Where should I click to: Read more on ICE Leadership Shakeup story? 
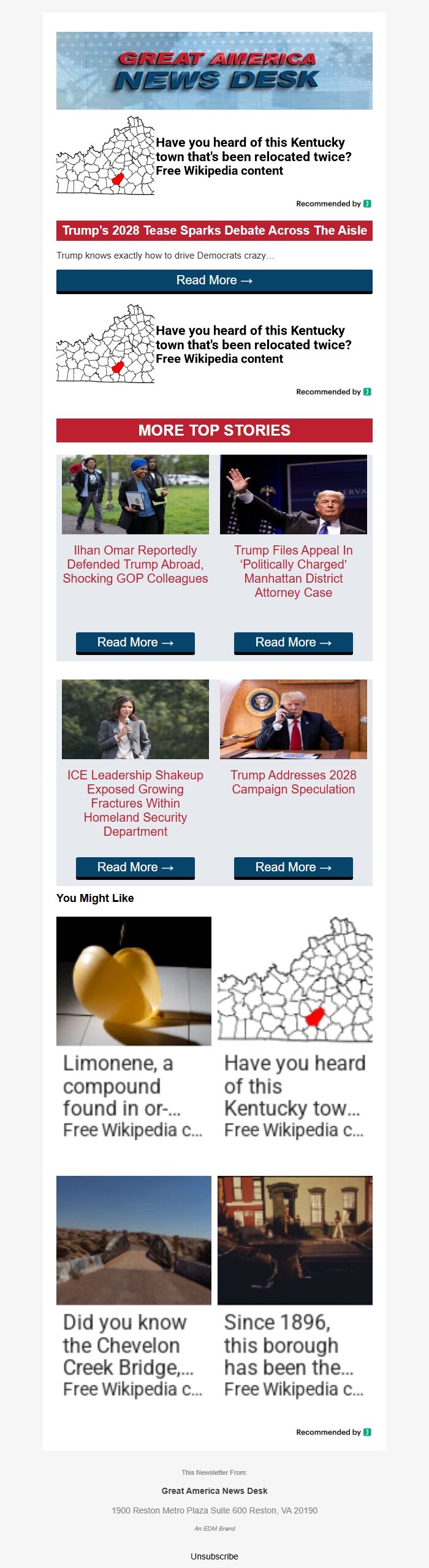coord(135,867)
